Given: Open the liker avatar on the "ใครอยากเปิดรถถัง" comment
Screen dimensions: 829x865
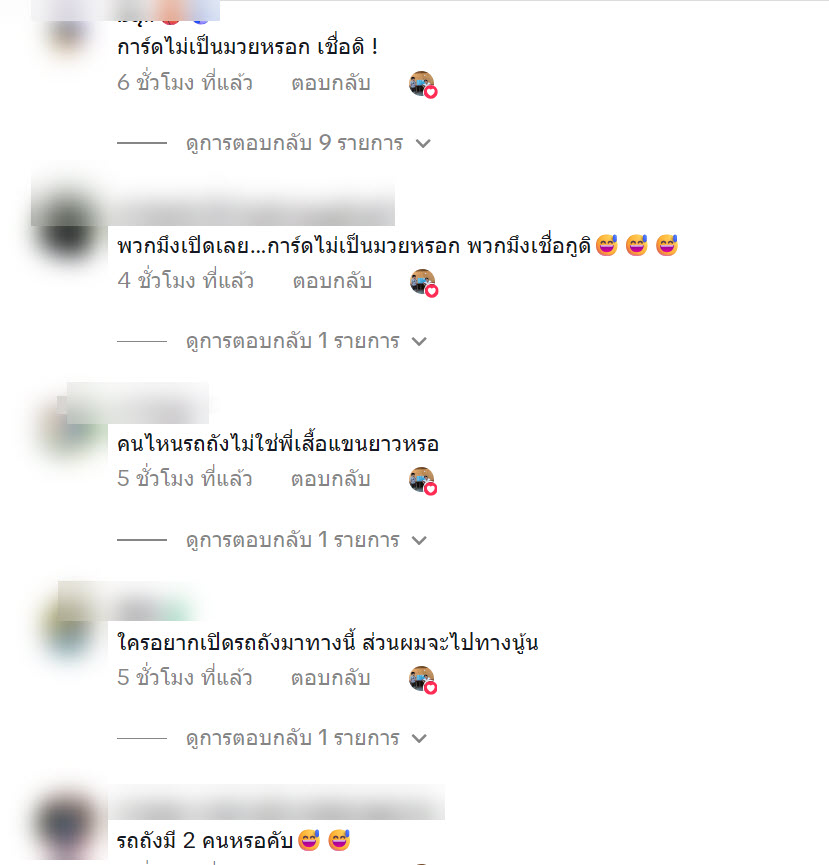Looking at the screenshot, I should click(422, 679).
